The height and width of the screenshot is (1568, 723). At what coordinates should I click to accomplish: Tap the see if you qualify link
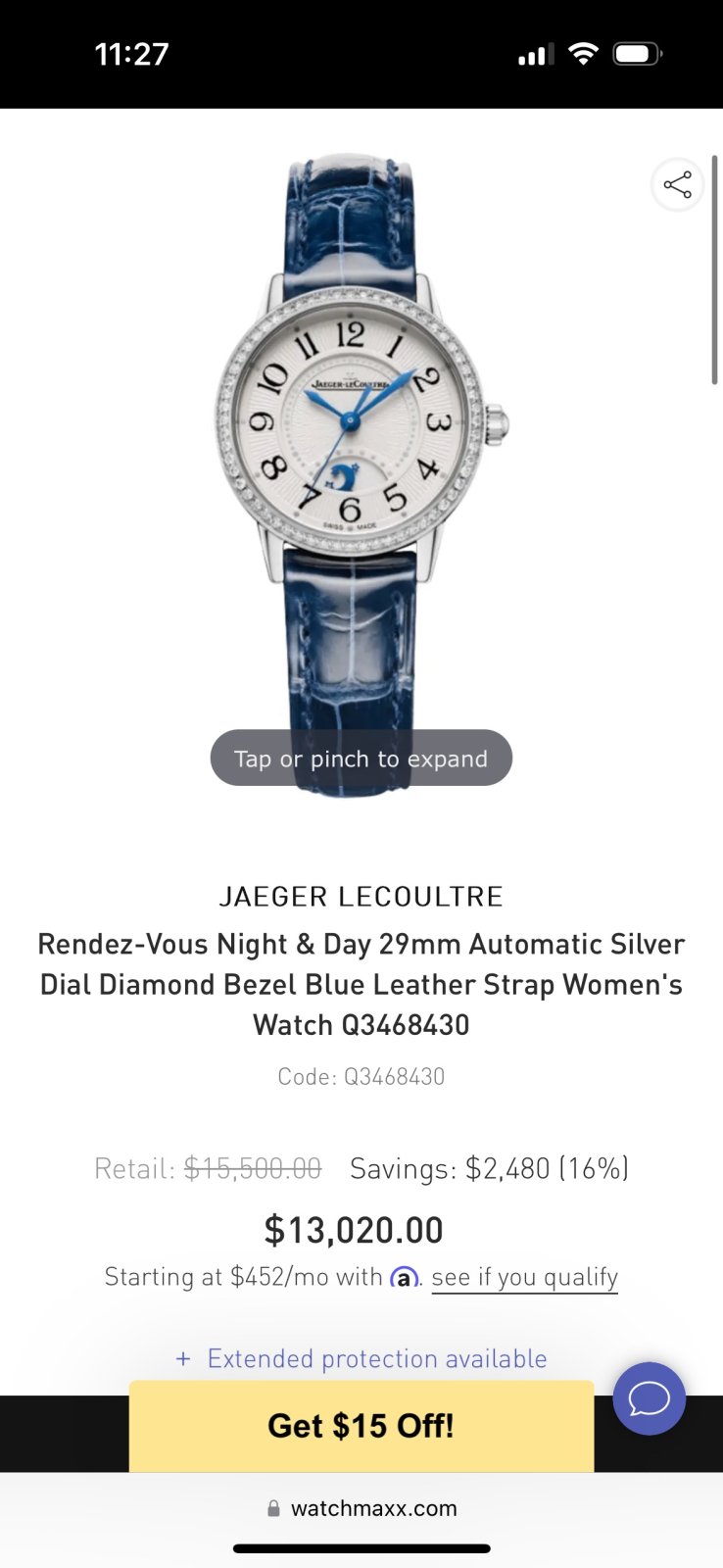point(524,1277)
